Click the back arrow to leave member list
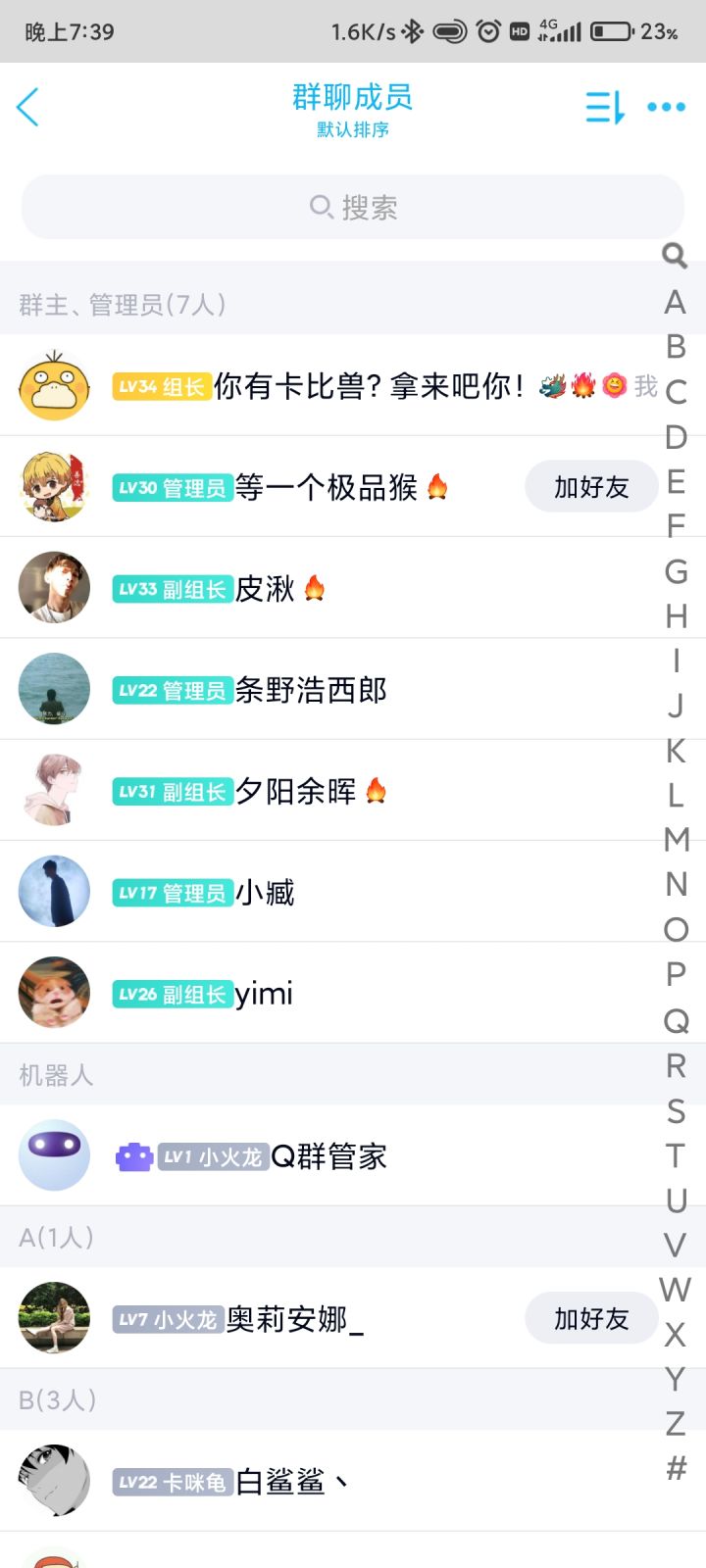 coord(27,107)
